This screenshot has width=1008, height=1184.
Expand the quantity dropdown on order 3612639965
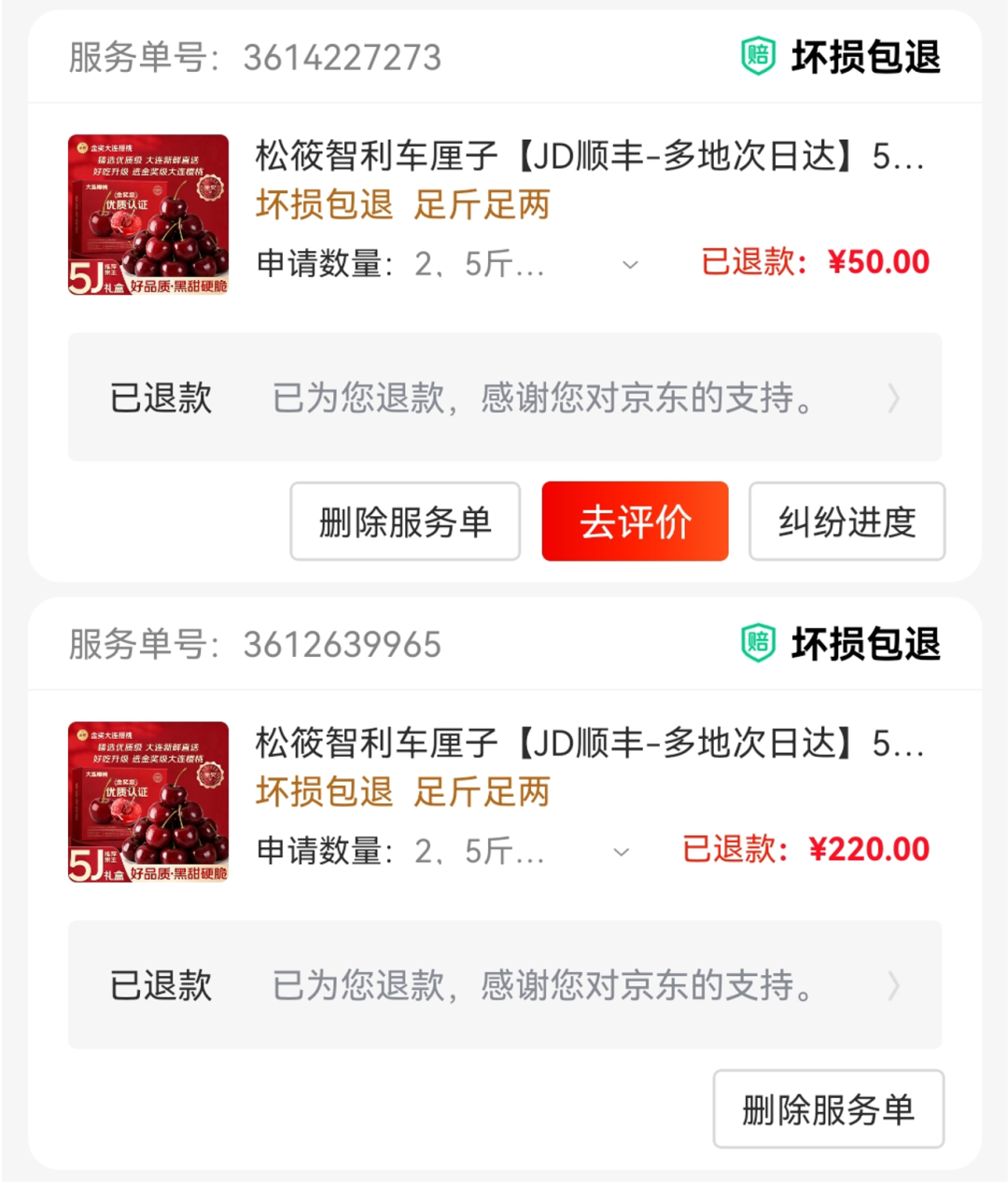click(x=621, y=852)
